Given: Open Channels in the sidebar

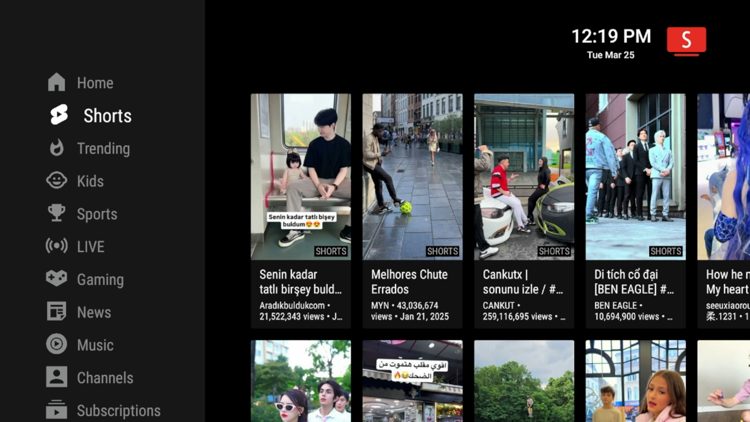Looking at the screenshot, I should [x=104, y=378].
